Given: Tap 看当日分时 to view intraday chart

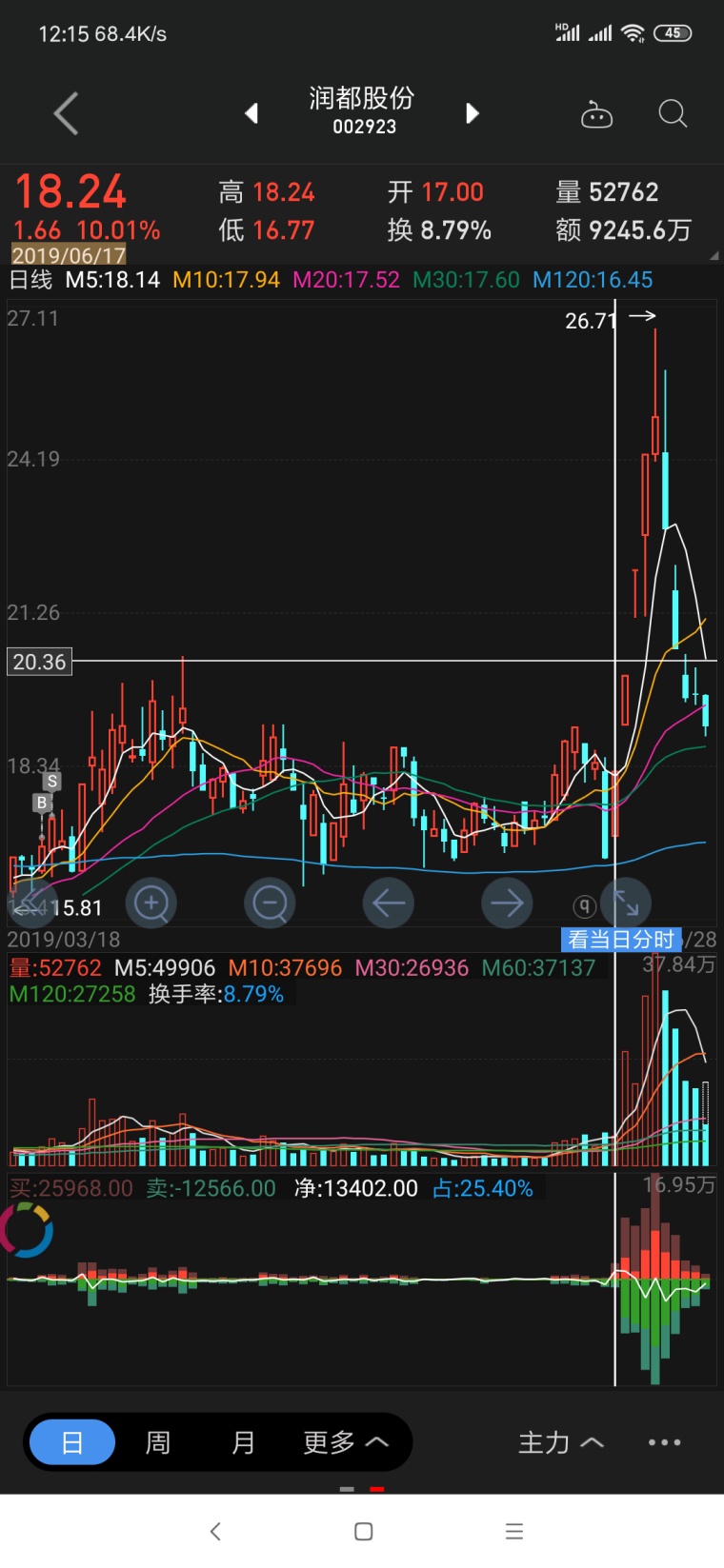Looking at the screenshot, I should coord(621,940).
